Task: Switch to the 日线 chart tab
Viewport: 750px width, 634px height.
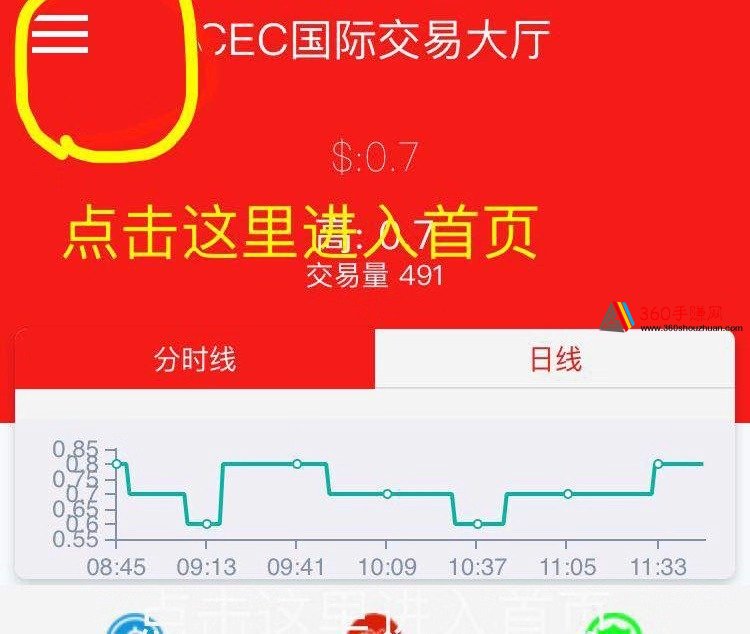Action: click(x=555, y=359)
